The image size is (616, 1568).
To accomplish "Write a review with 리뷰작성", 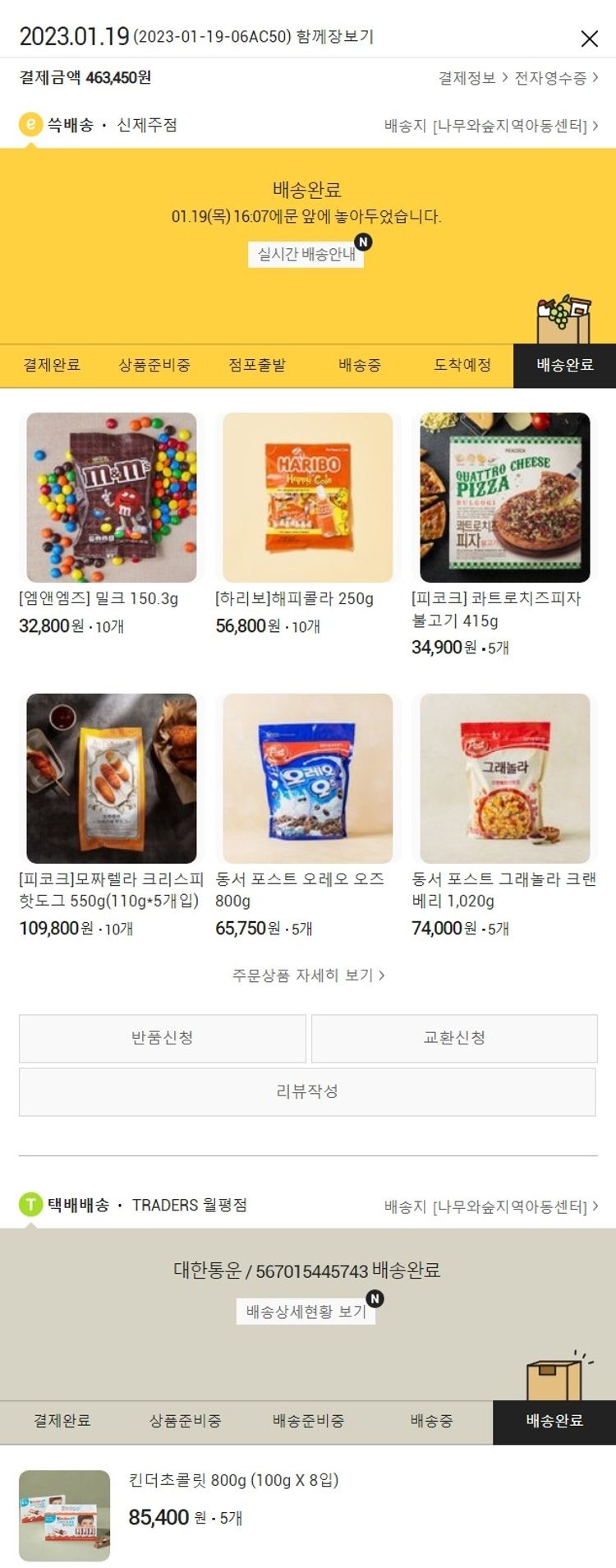I will 307,1092.
